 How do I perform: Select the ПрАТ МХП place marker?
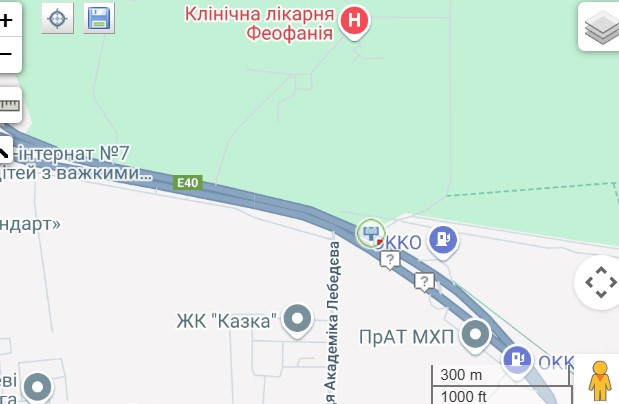pyautogui.click(x=476, y=336)
